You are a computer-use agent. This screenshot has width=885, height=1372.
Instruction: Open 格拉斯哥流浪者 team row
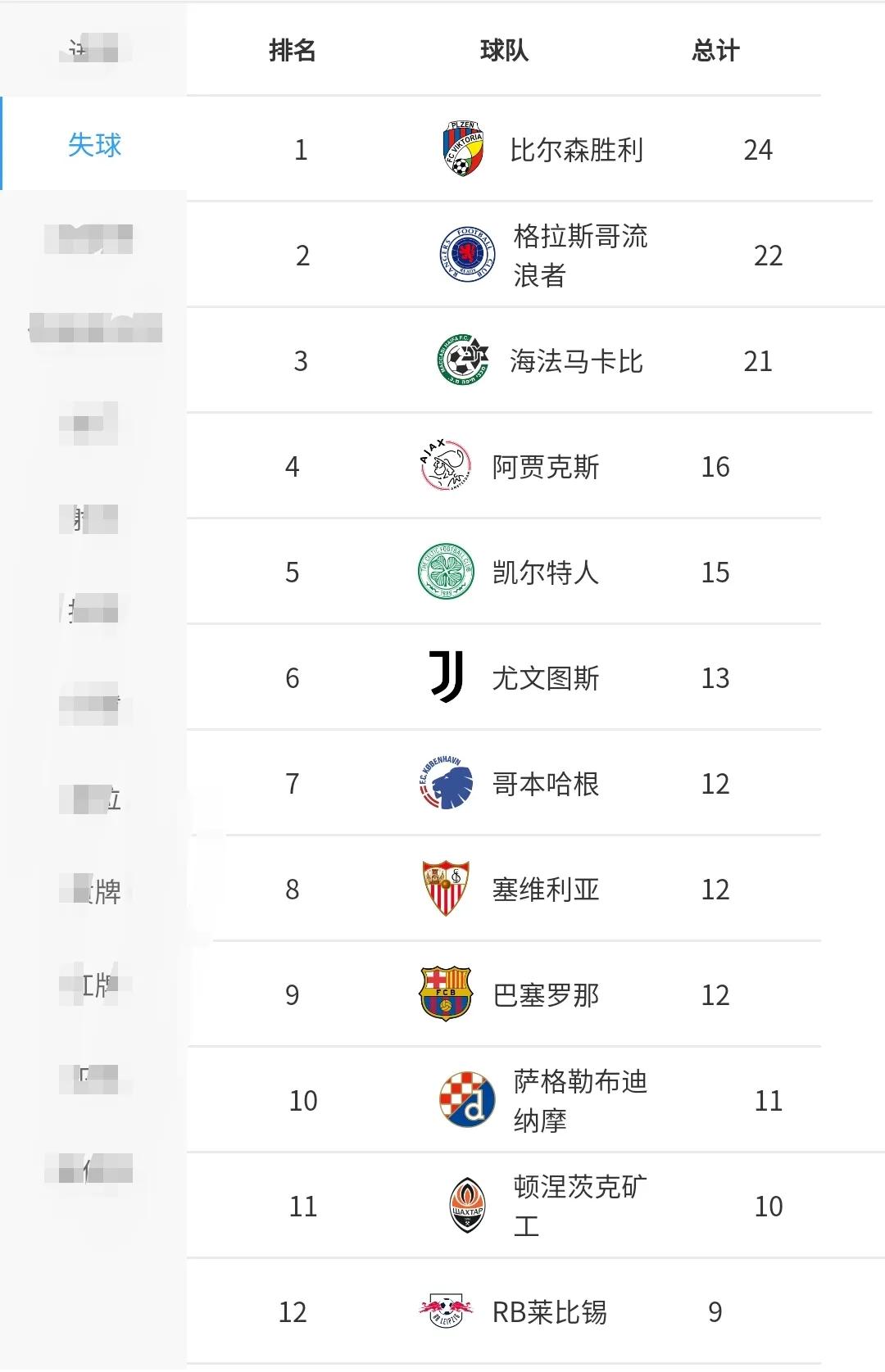[579, 256]
